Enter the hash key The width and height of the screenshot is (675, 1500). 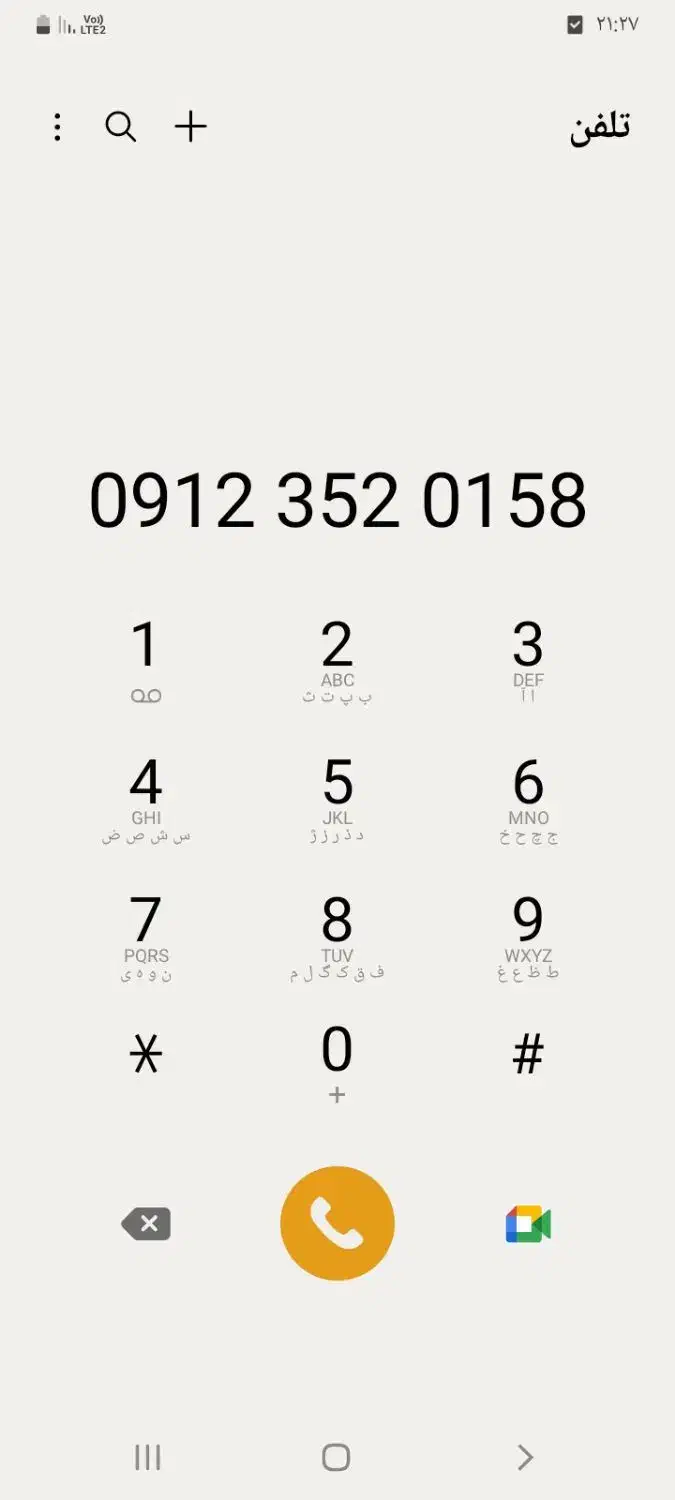click(528, 1054)
